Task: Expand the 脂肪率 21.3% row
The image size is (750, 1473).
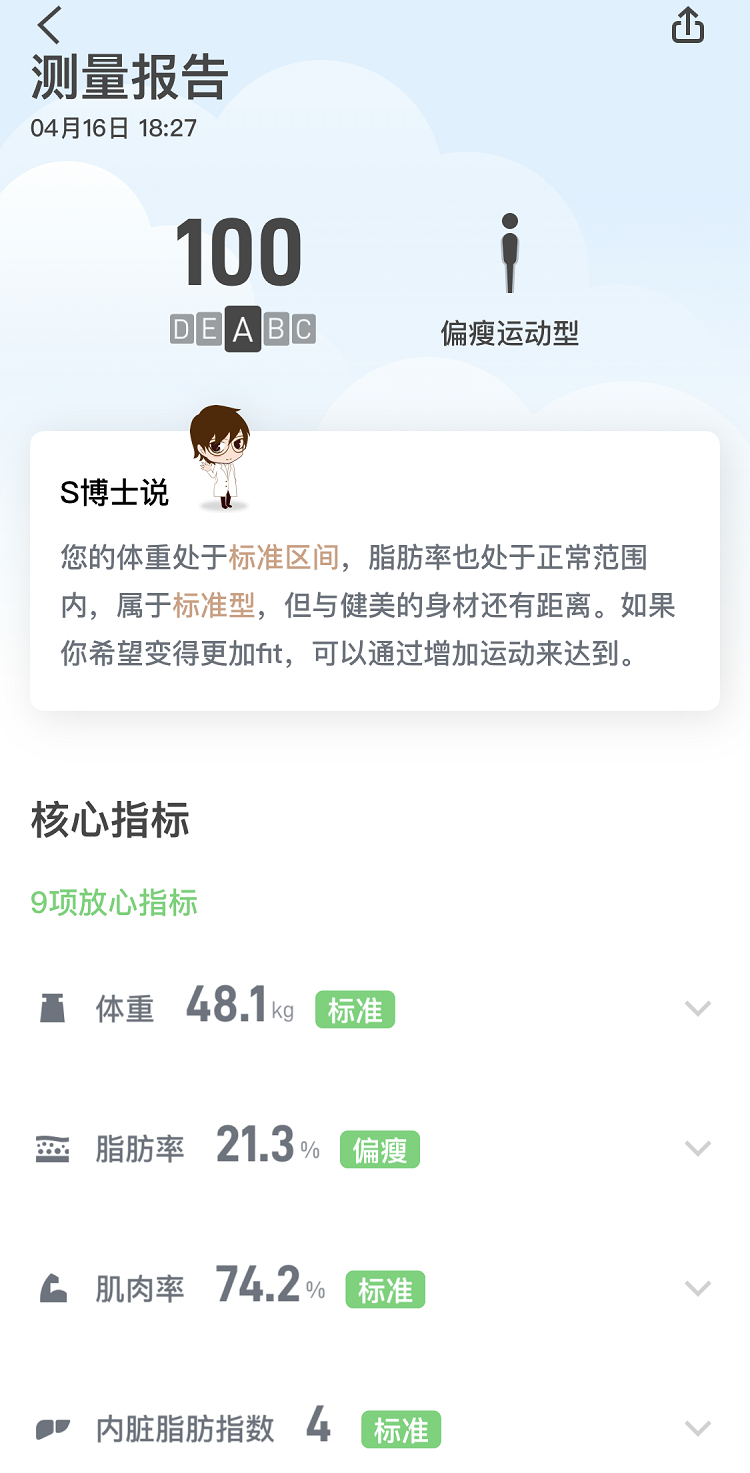Action: point(697,1148)
